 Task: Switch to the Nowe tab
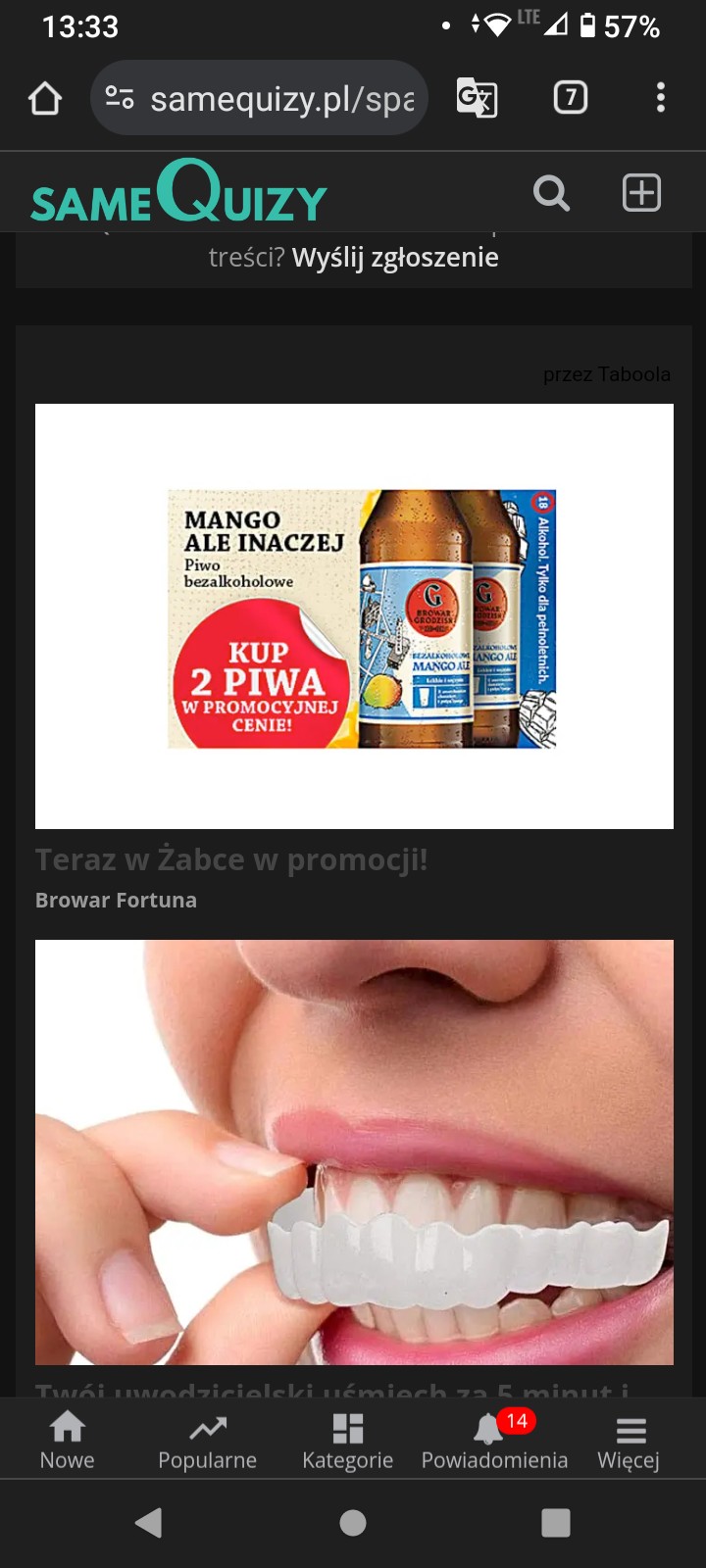point(68,1440)
